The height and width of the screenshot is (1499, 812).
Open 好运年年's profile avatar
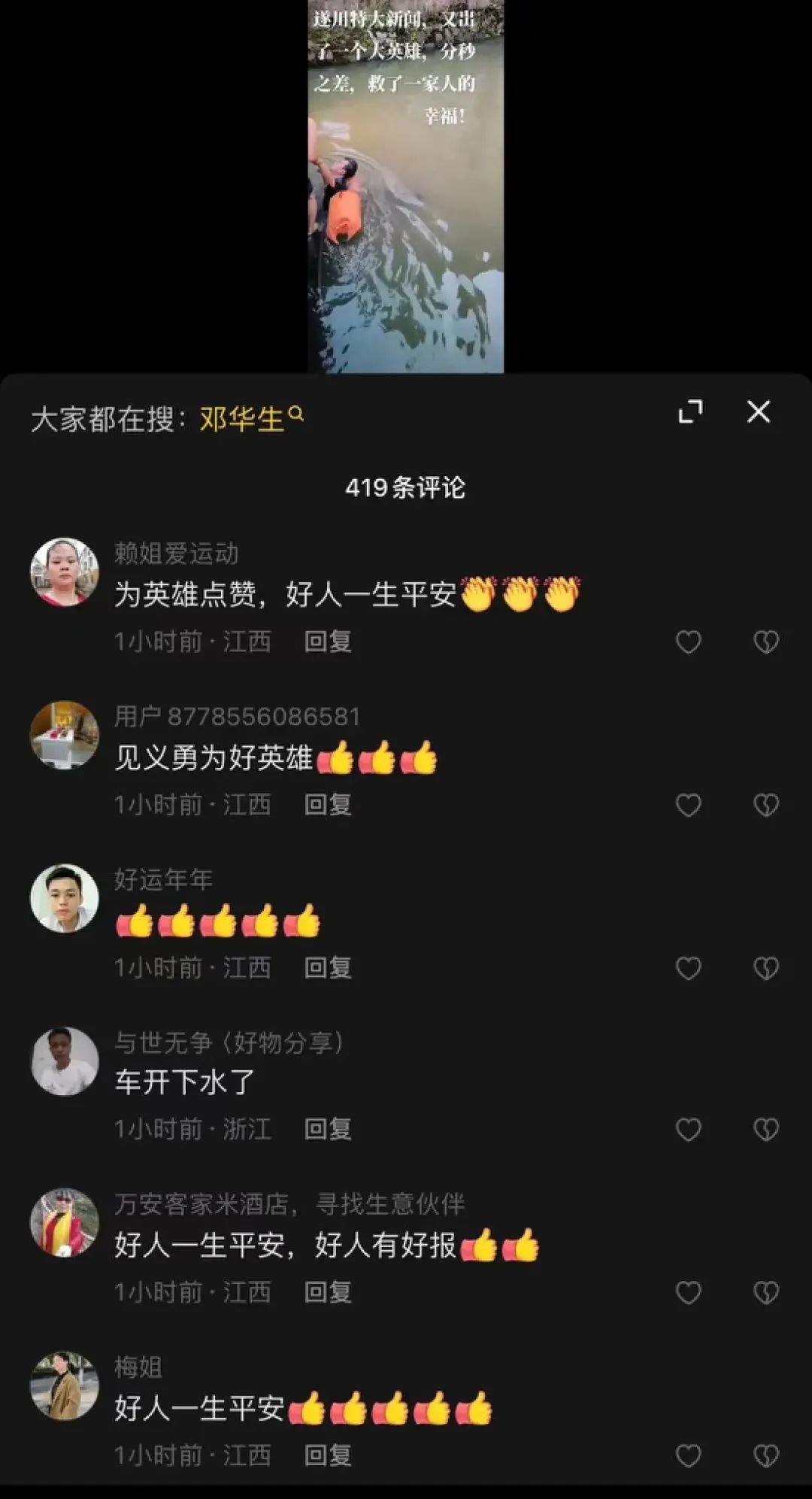tap(65, 898)
